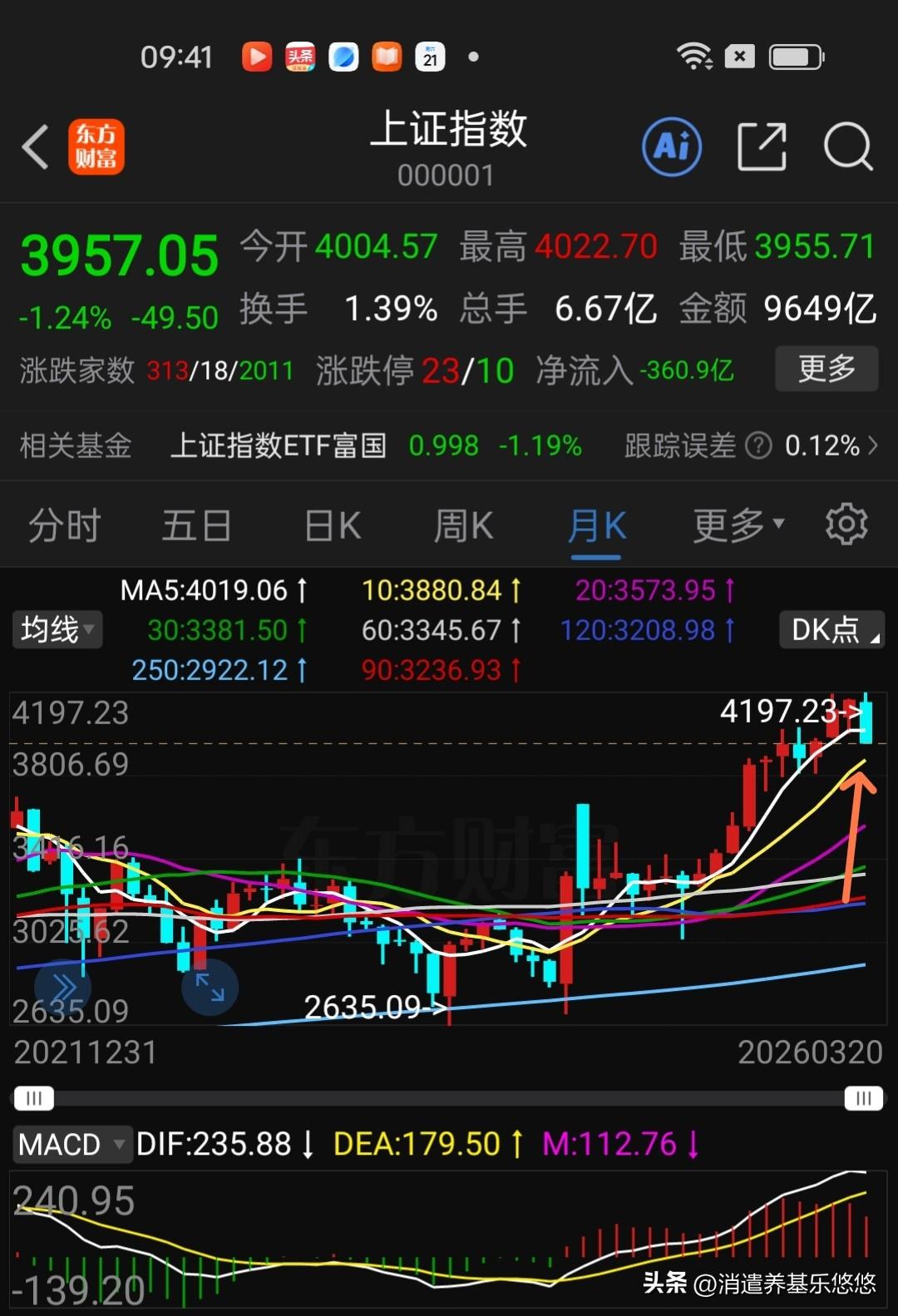Click the left chart range slider handle

pyautogui.click(x=33, y=1097)
